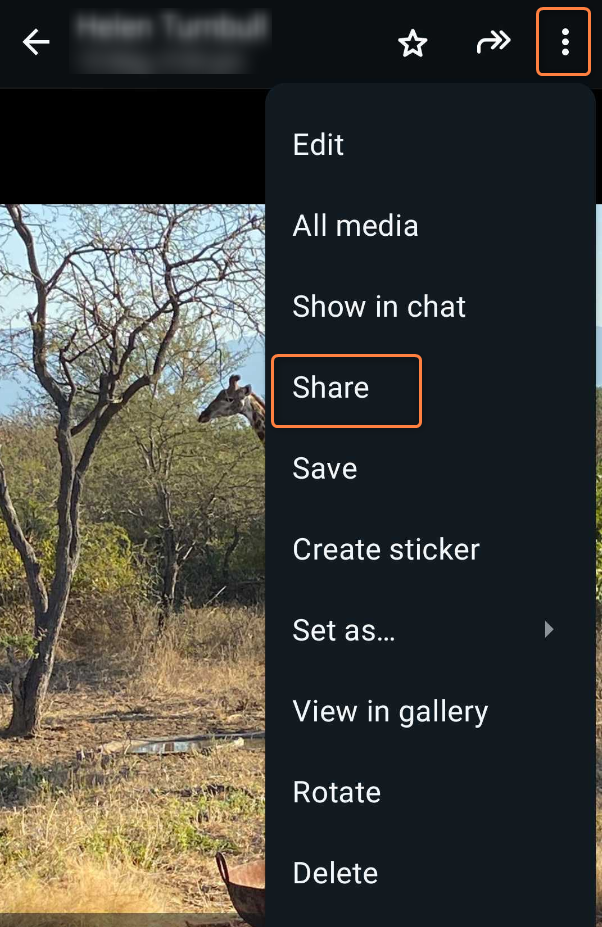Star this photo

[413, 43]
